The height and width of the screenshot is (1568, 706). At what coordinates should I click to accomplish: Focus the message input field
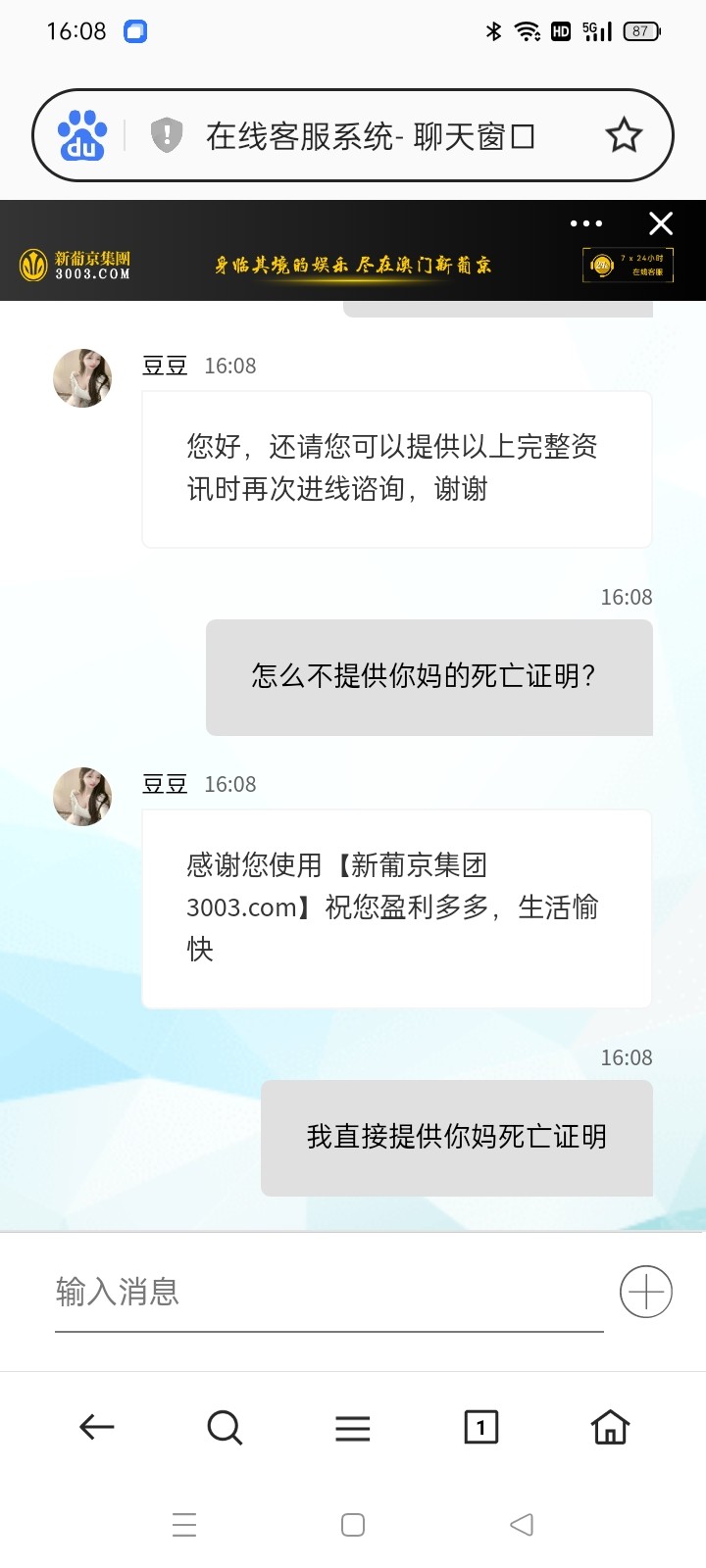328,1292
